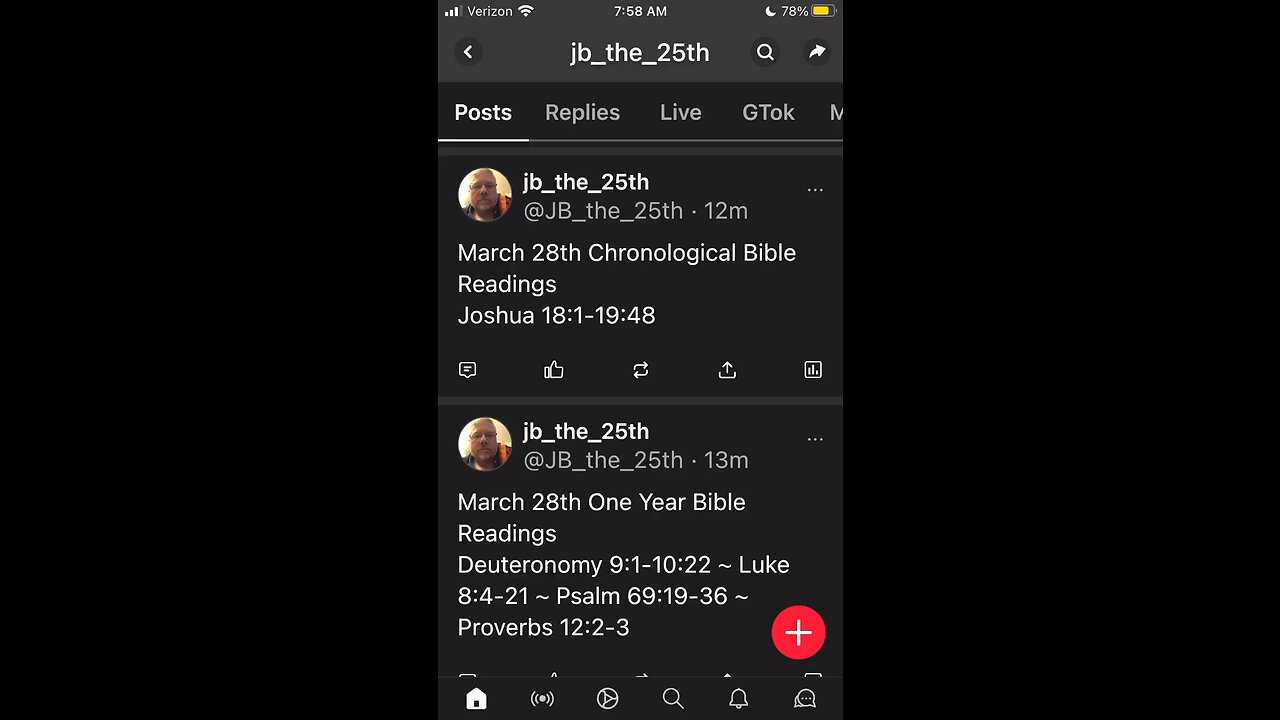Image resolution: width=1280 pixels, height=720 pixels.
Task: Go back using the top arrow
Action: [x=468, y=52]
